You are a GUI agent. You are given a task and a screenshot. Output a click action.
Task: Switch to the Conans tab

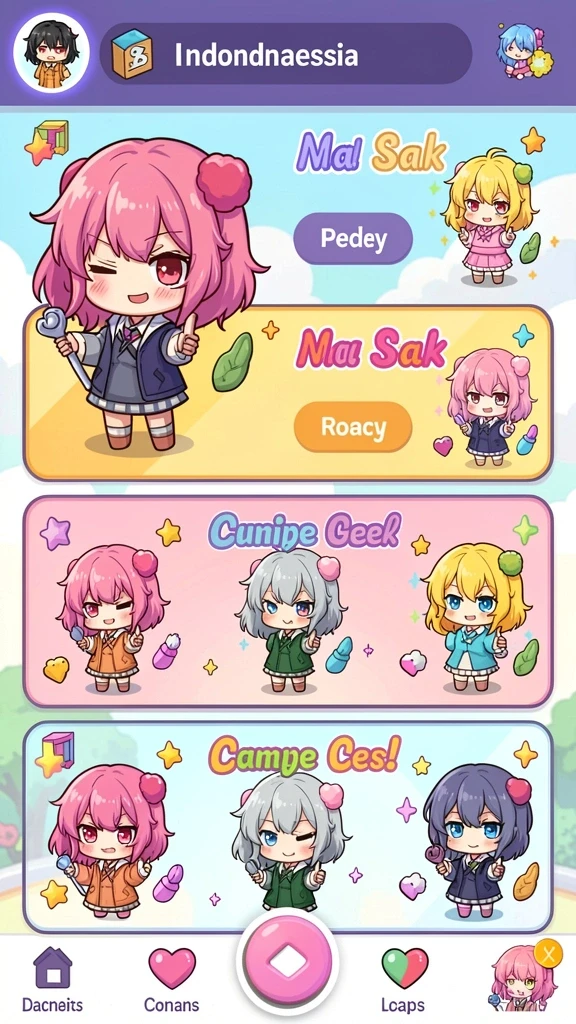pos(172,978)
